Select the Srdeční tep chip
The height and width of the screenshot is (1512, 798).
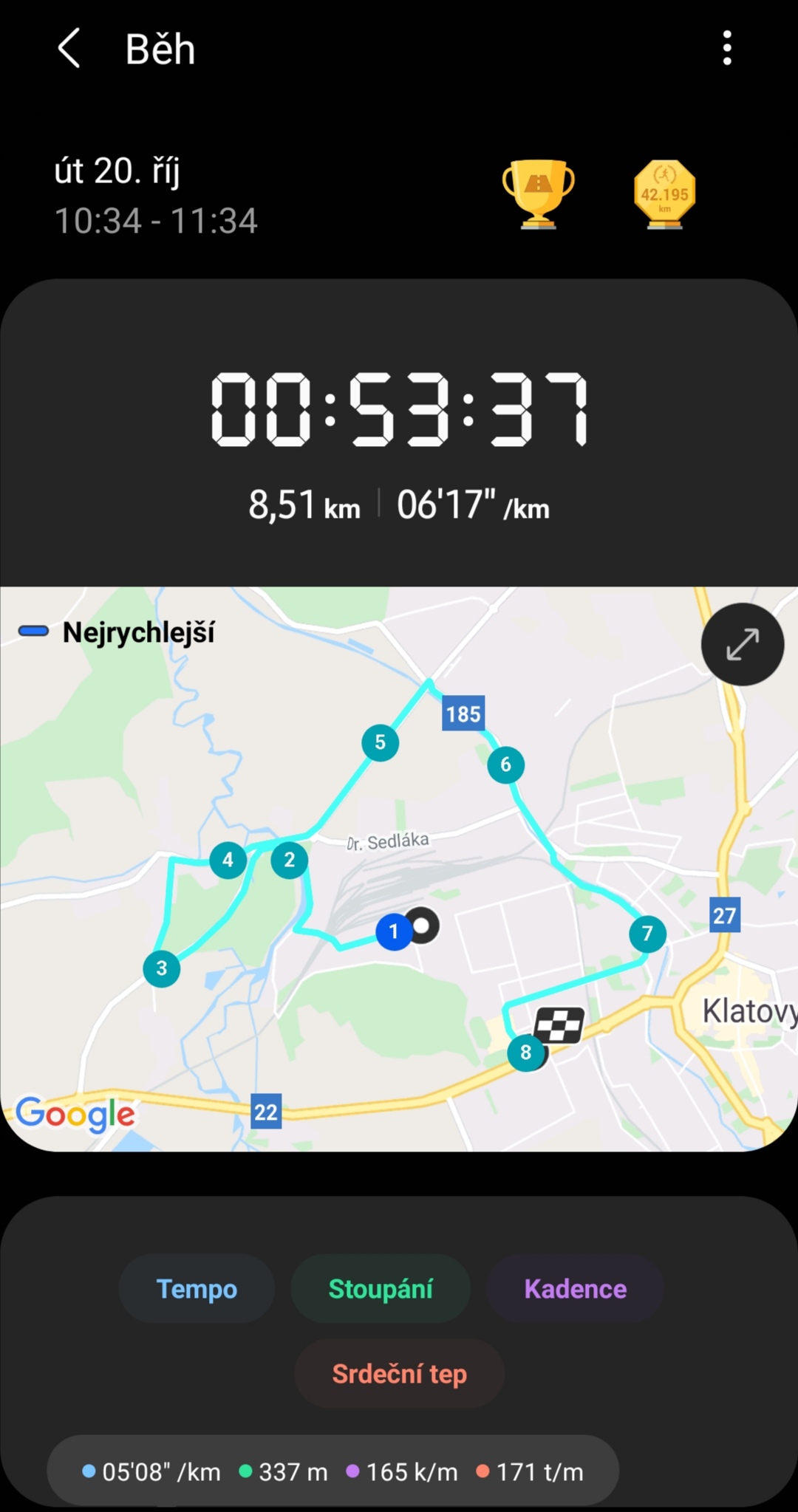point(400,1374)
